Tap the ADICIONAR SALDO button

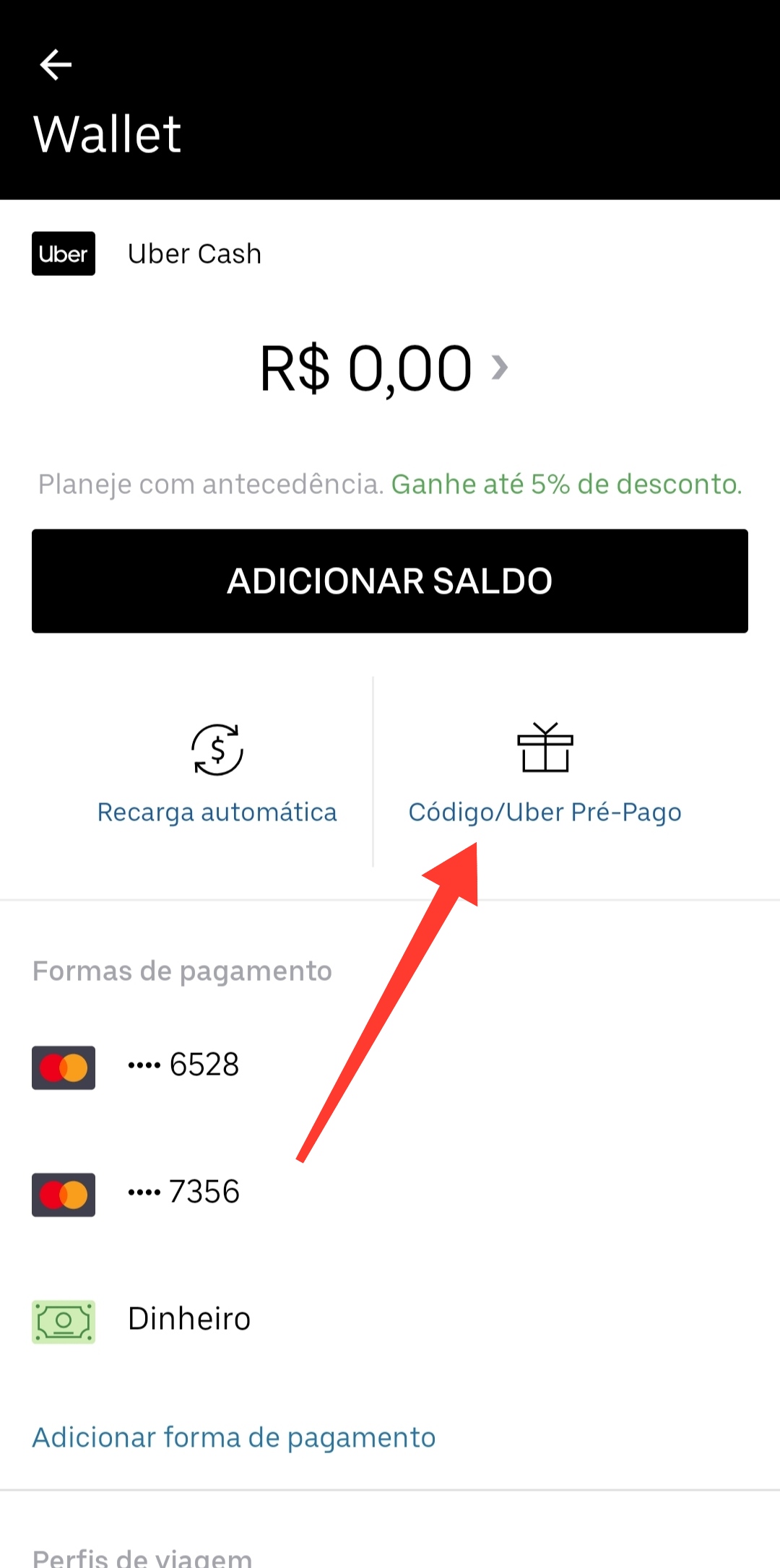click(x=390, y=581)
